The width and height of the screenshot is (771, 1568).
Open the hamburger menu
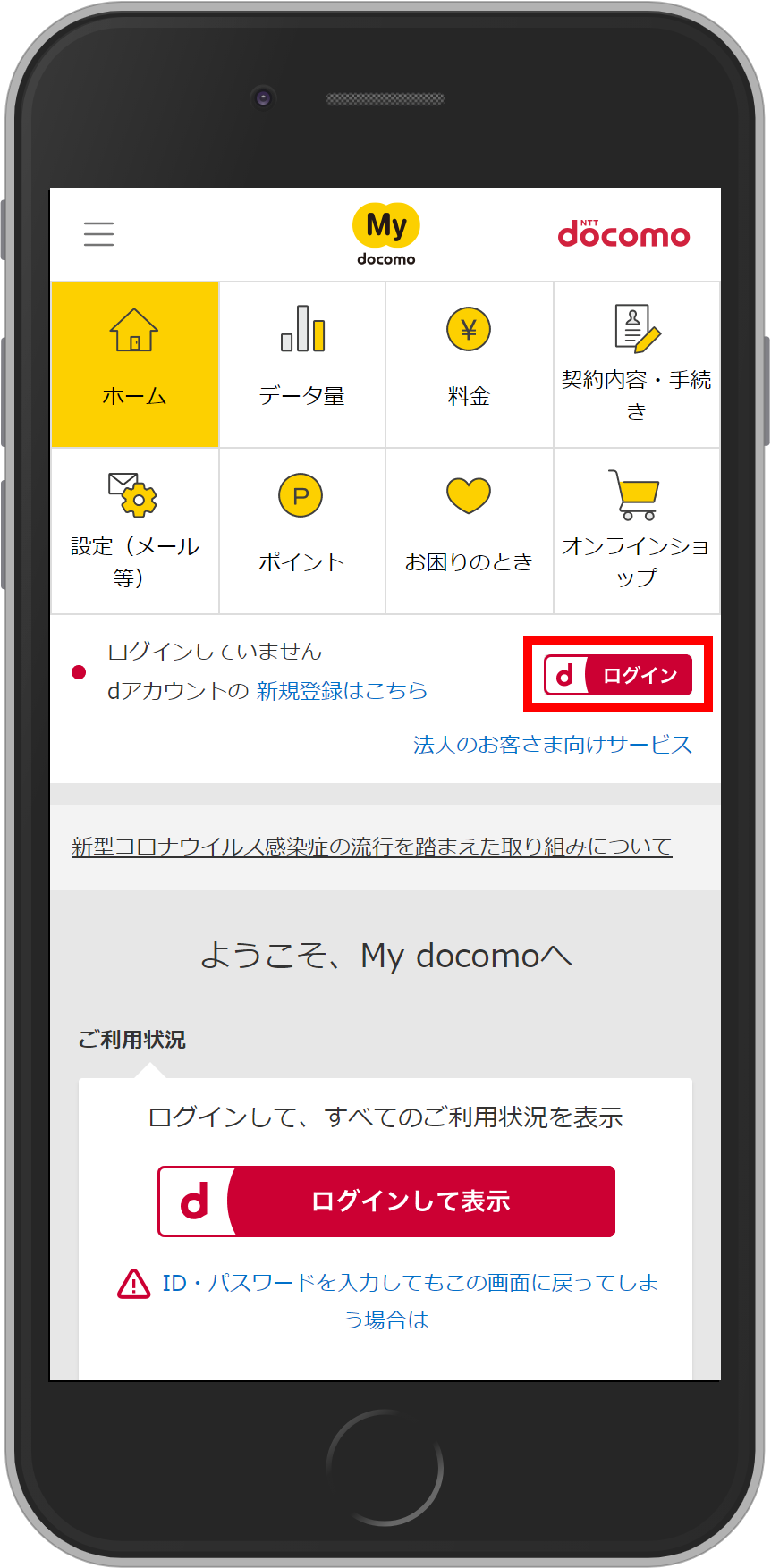(98, 234)
